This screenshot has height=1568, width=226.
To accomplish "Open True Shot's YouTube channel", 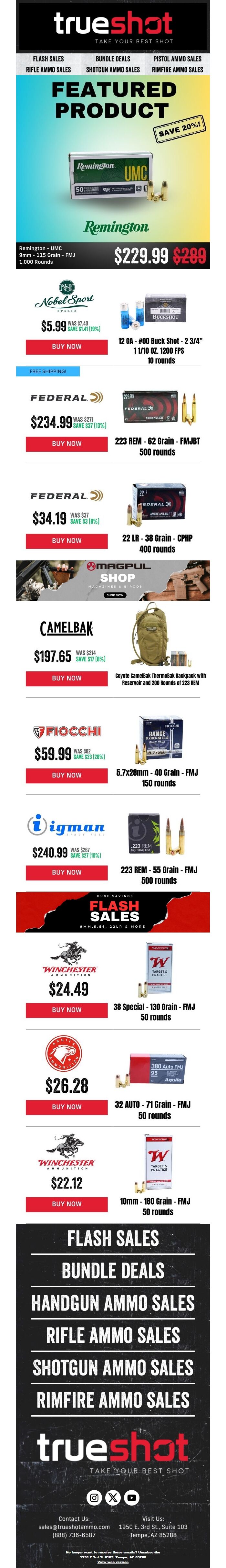I will pyautogui.click(x=132, y=1498).
